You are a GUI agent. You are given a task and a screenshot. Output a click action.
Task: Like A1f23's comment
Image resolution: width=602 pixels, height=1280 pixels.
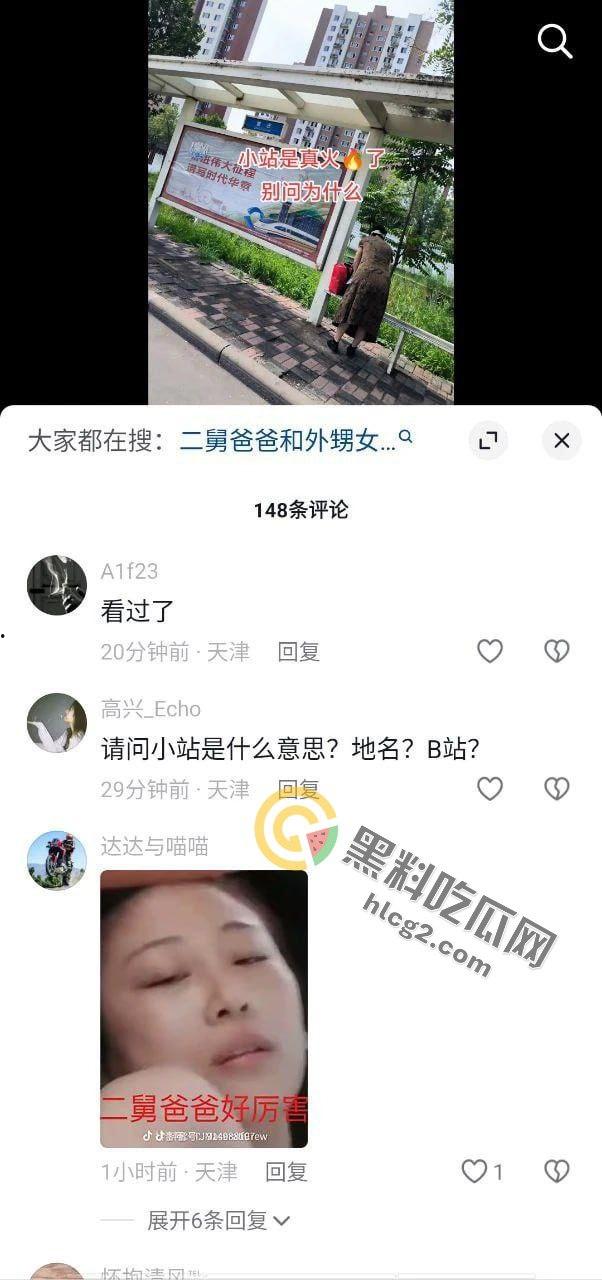[489, 651]
